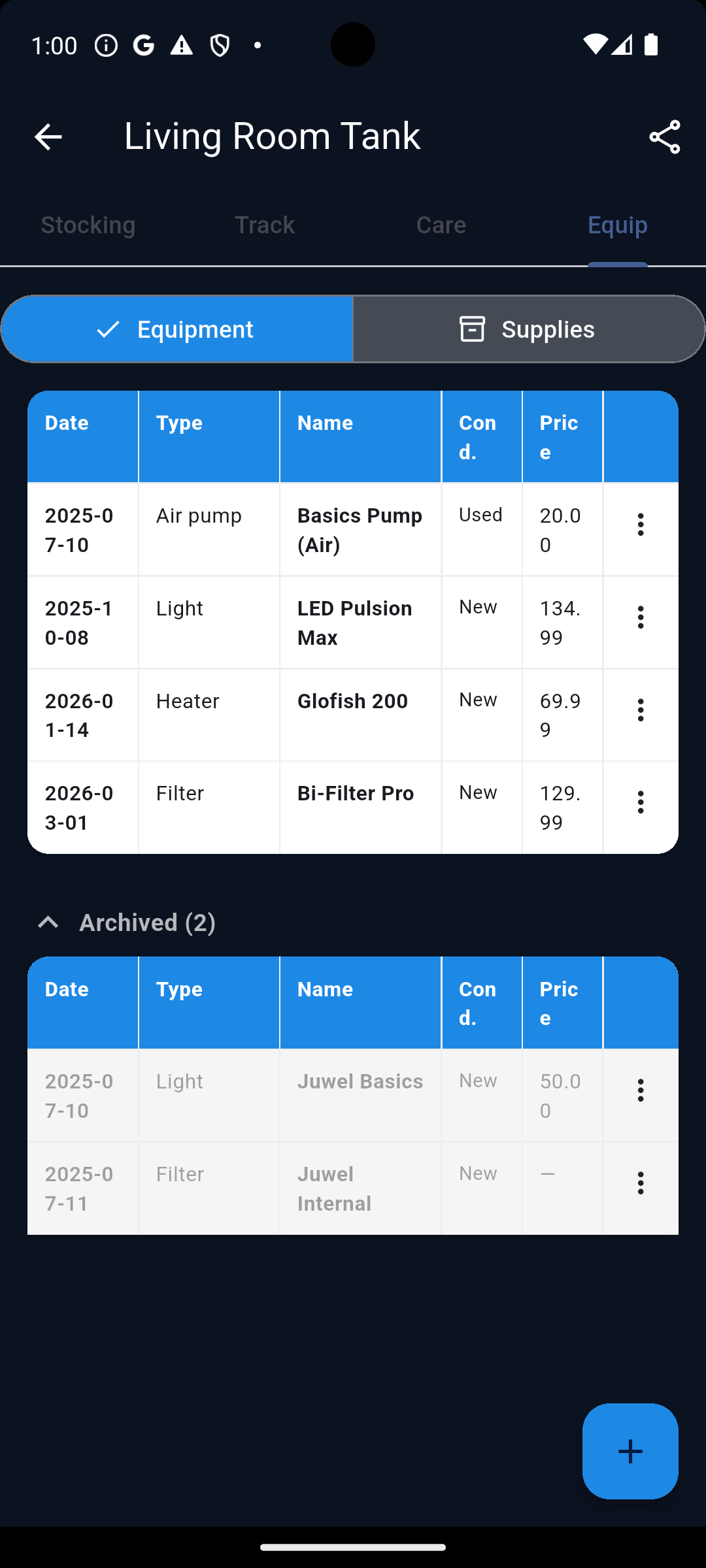This screenshot has height=1568, width=706.
Task: Go back from Living Room Tank
Action: (48, 137)
